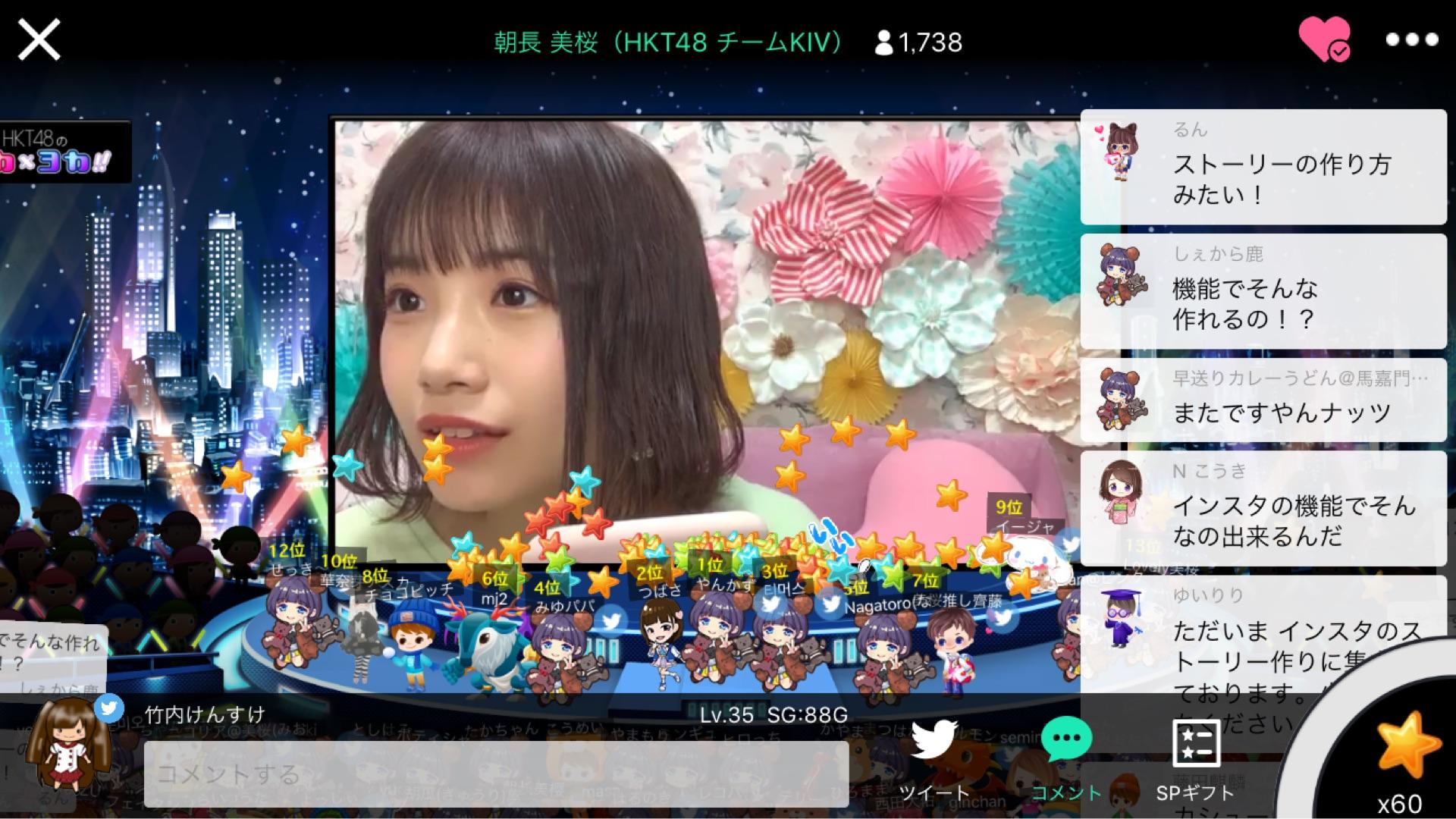The height and width of the screenshot is (819, 1456).
Task: Open the three-dot overflow menu
Action: [1411, 39]
